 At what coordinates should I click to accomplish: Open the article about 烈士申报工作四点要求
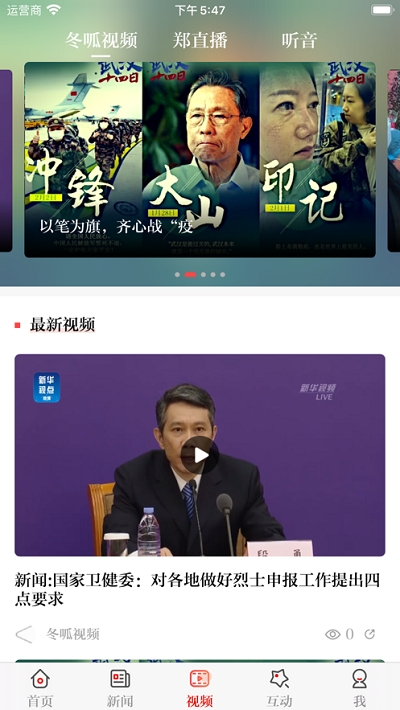[197, 589]
